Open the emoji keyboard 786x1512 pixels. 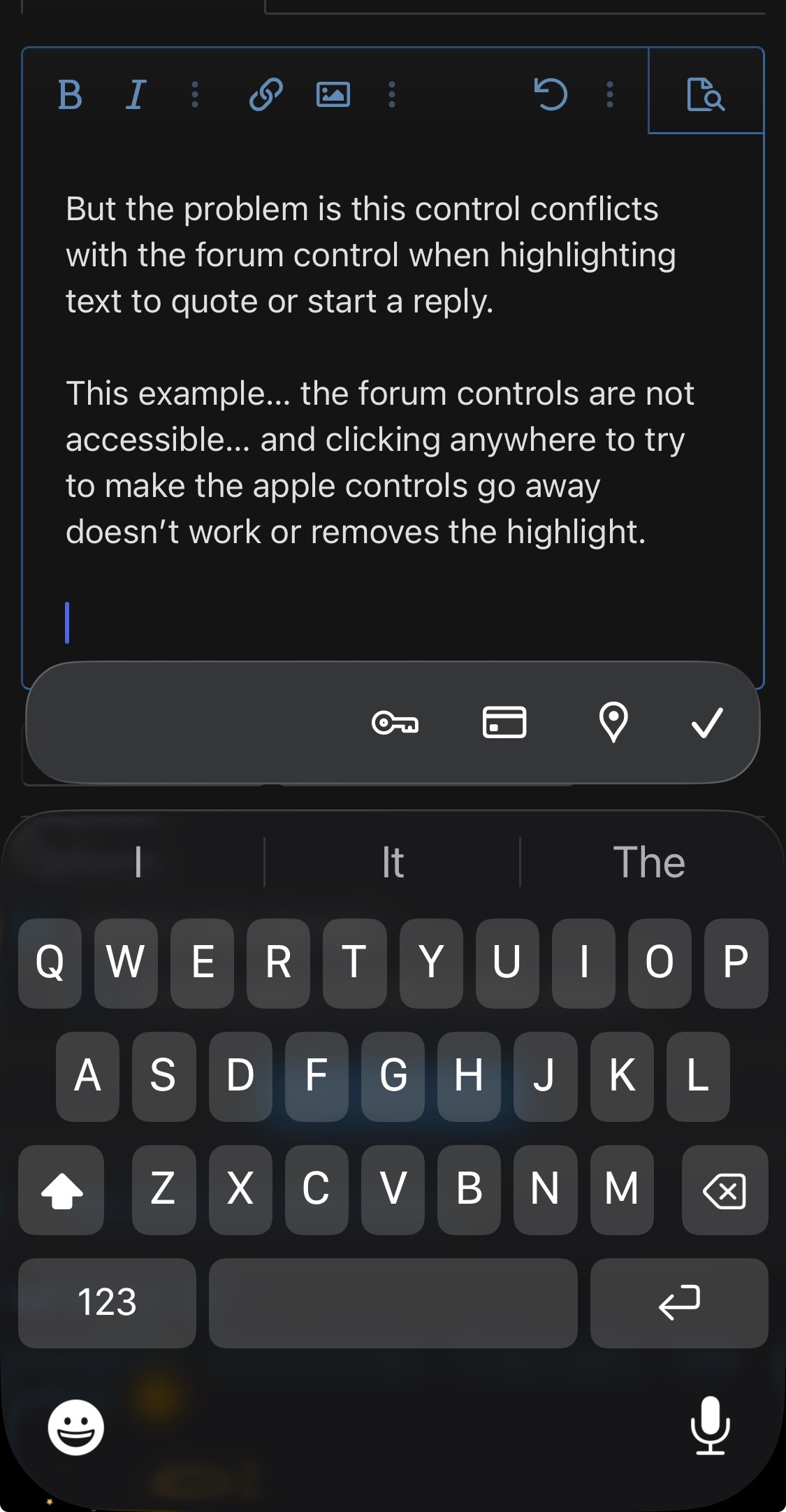[x=75, y=1427]
